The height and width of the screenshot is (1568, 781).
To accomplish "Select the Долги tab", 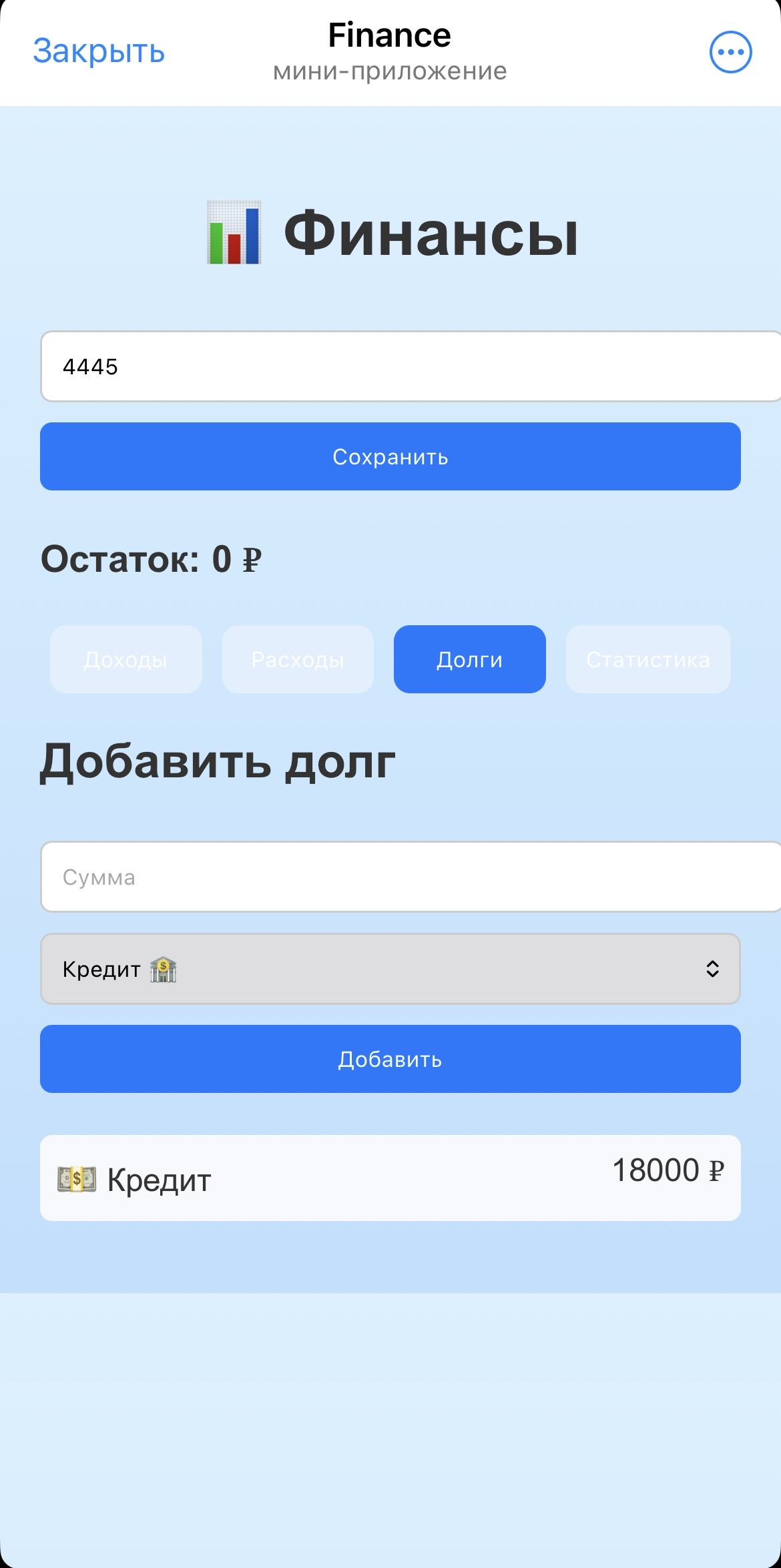I will click(x=469, y=659).
